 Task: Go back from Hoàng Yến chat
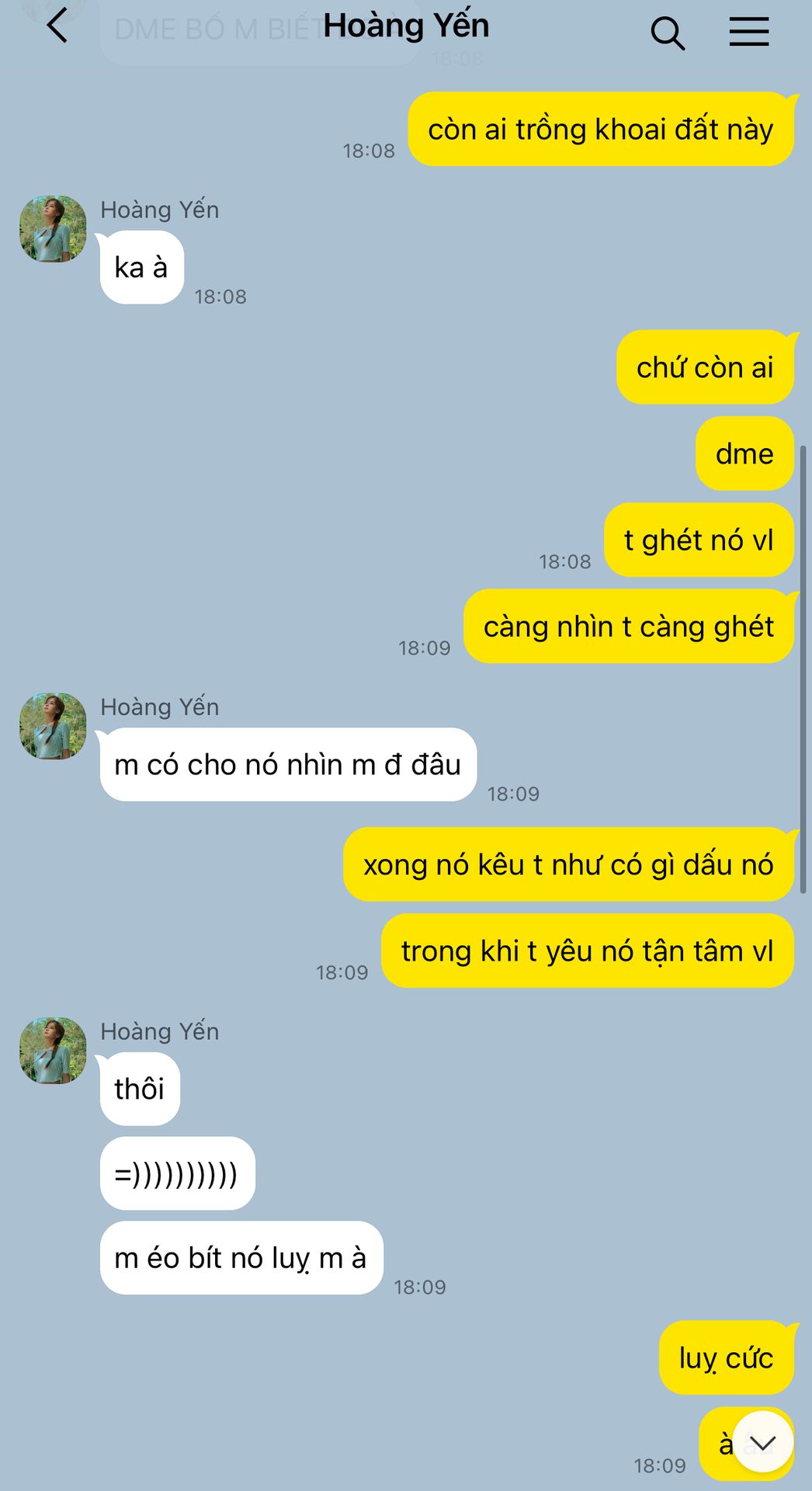tap(57, 26)
